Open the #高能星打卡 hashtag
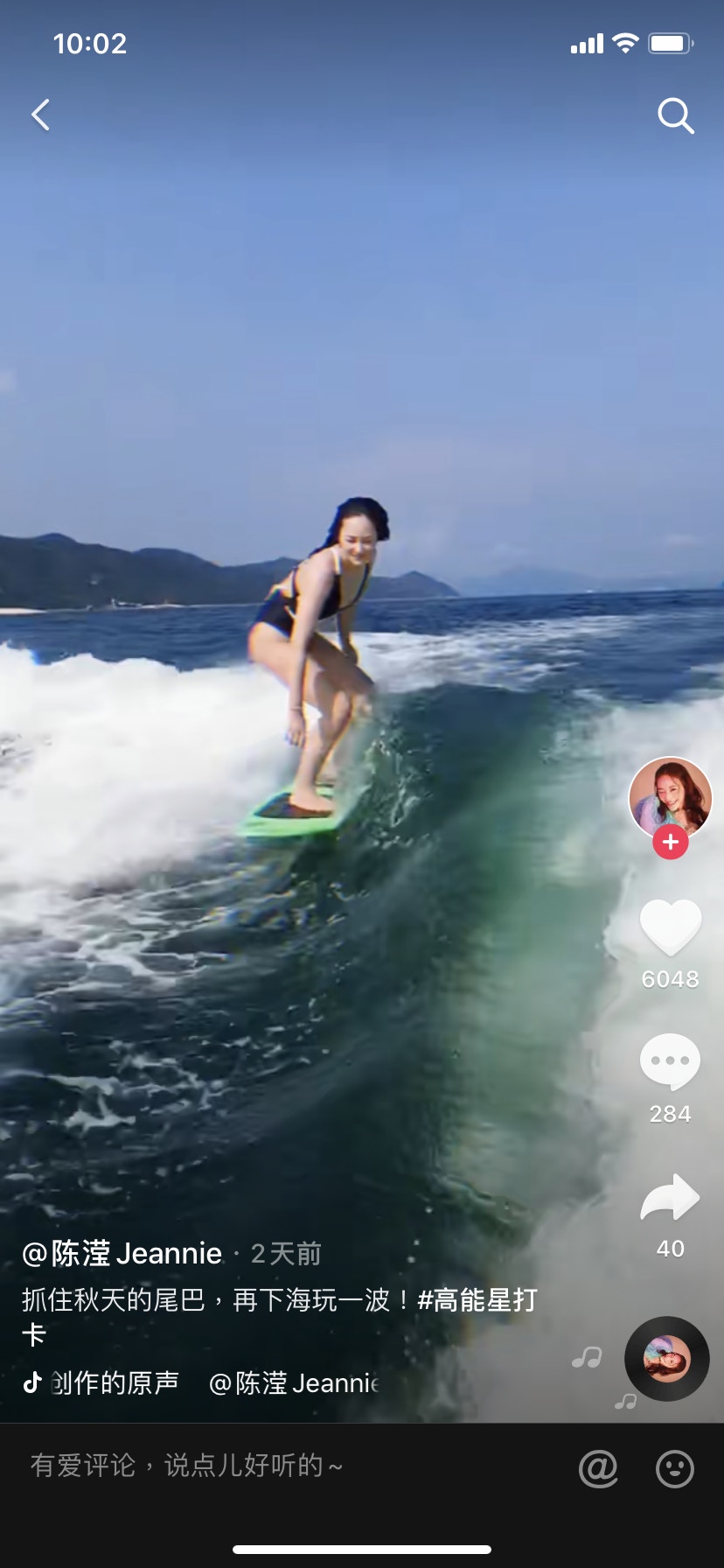 tap(477, 1300)
